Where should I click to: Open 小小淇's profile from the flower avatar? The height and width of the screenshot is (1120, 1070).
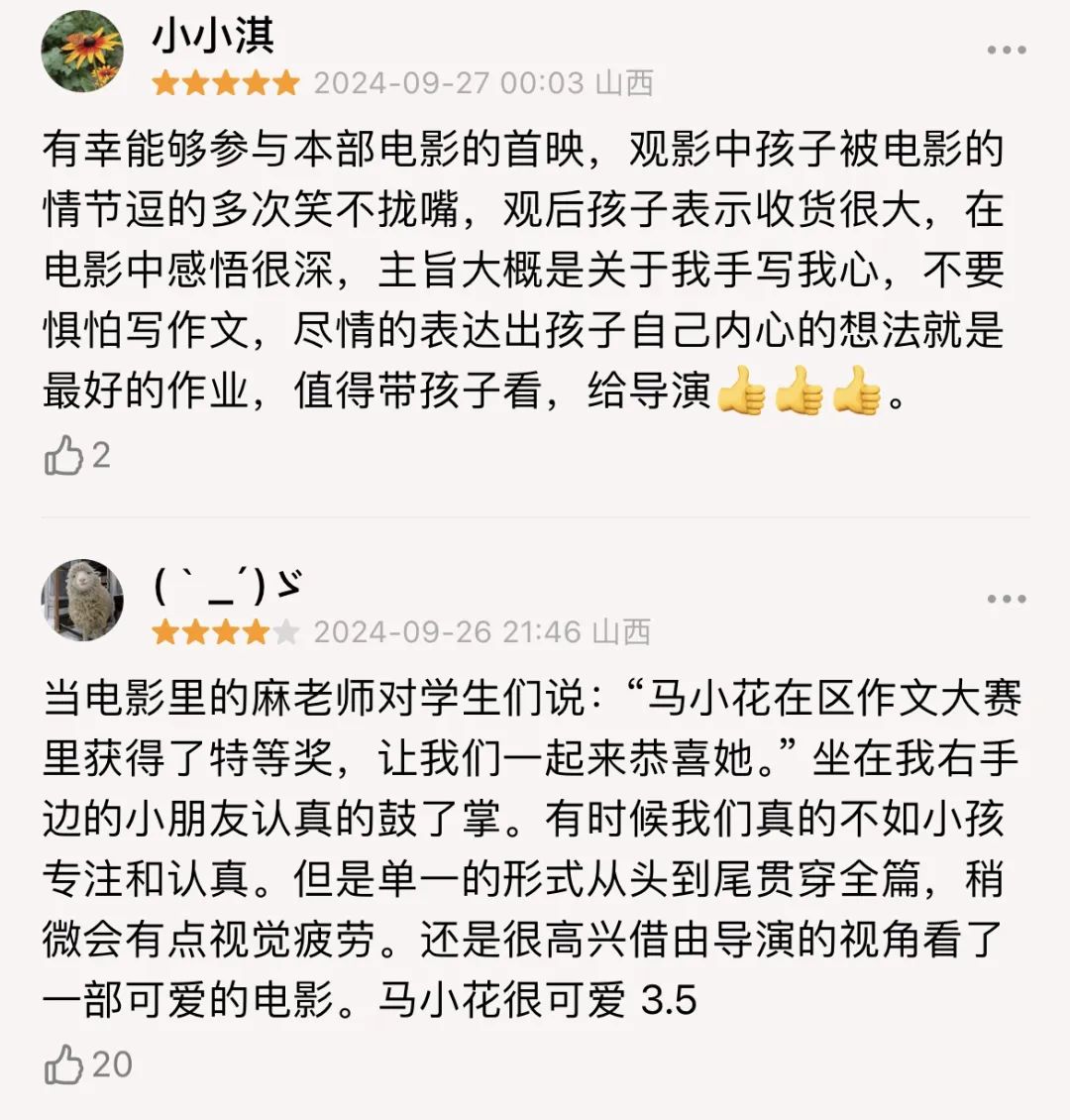[82, 52]
